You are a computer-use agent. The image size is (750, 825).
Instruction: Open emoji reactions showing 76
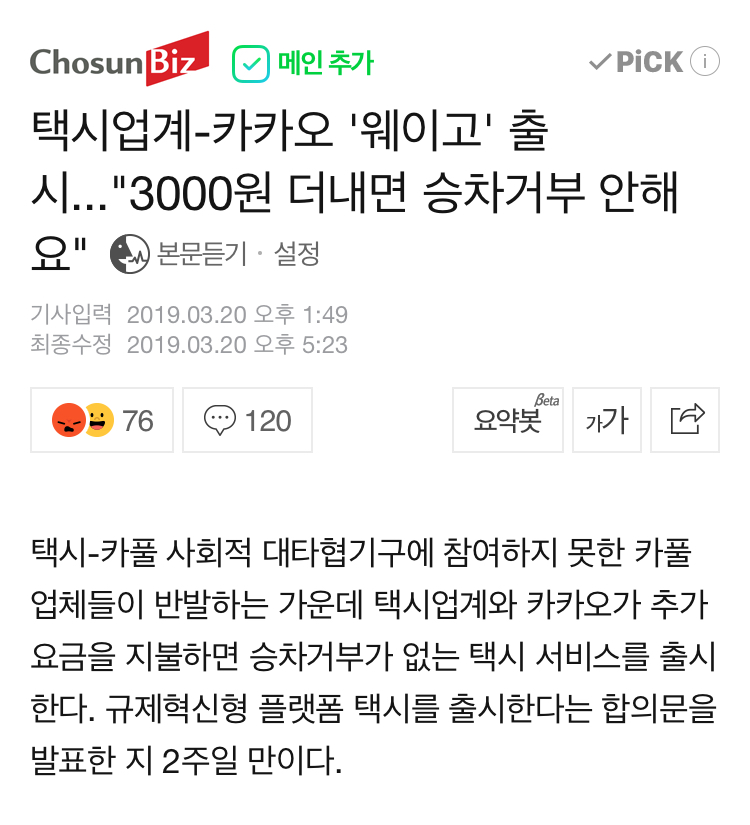(x=102, y=420)
